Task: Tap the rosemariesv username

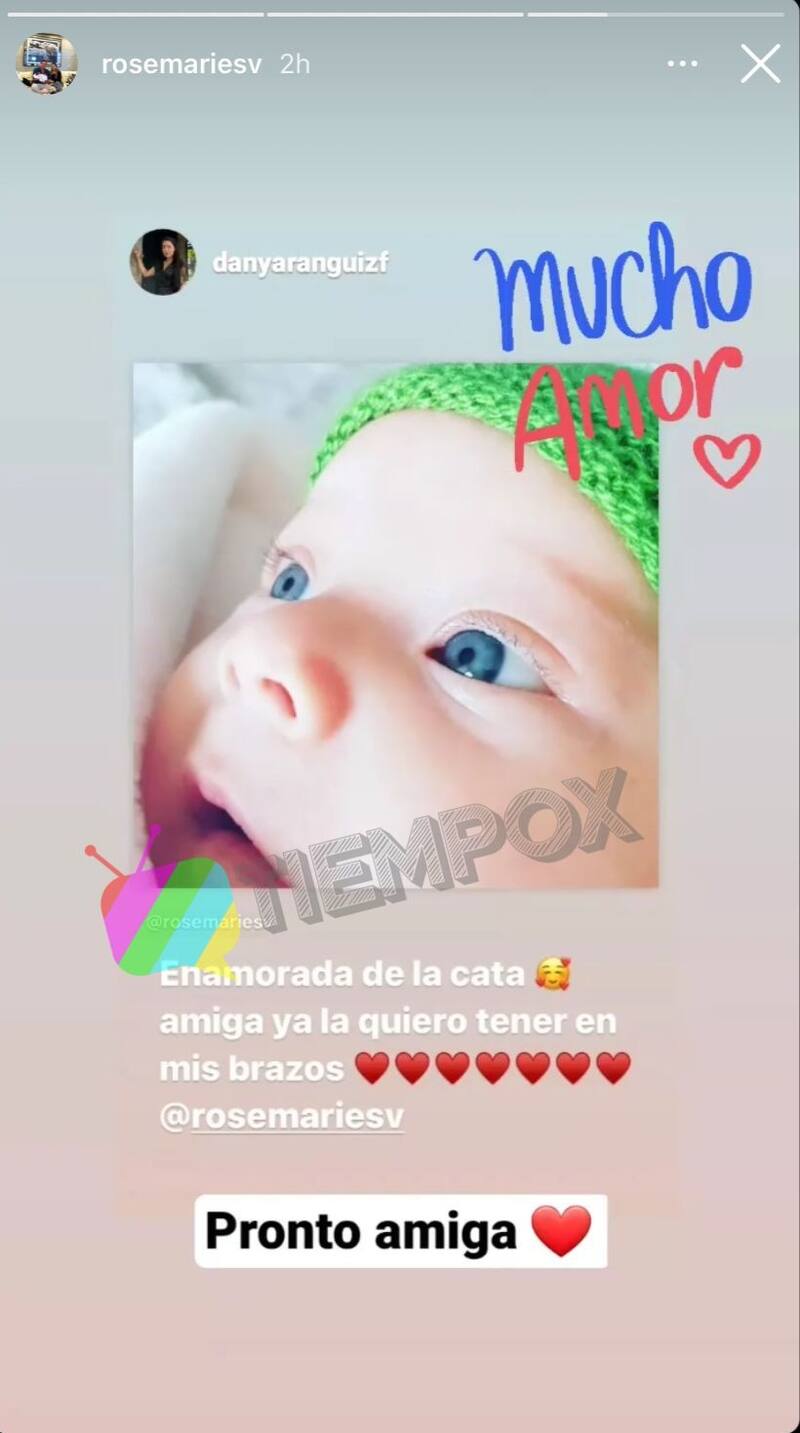Action: [x=181, y=64]
